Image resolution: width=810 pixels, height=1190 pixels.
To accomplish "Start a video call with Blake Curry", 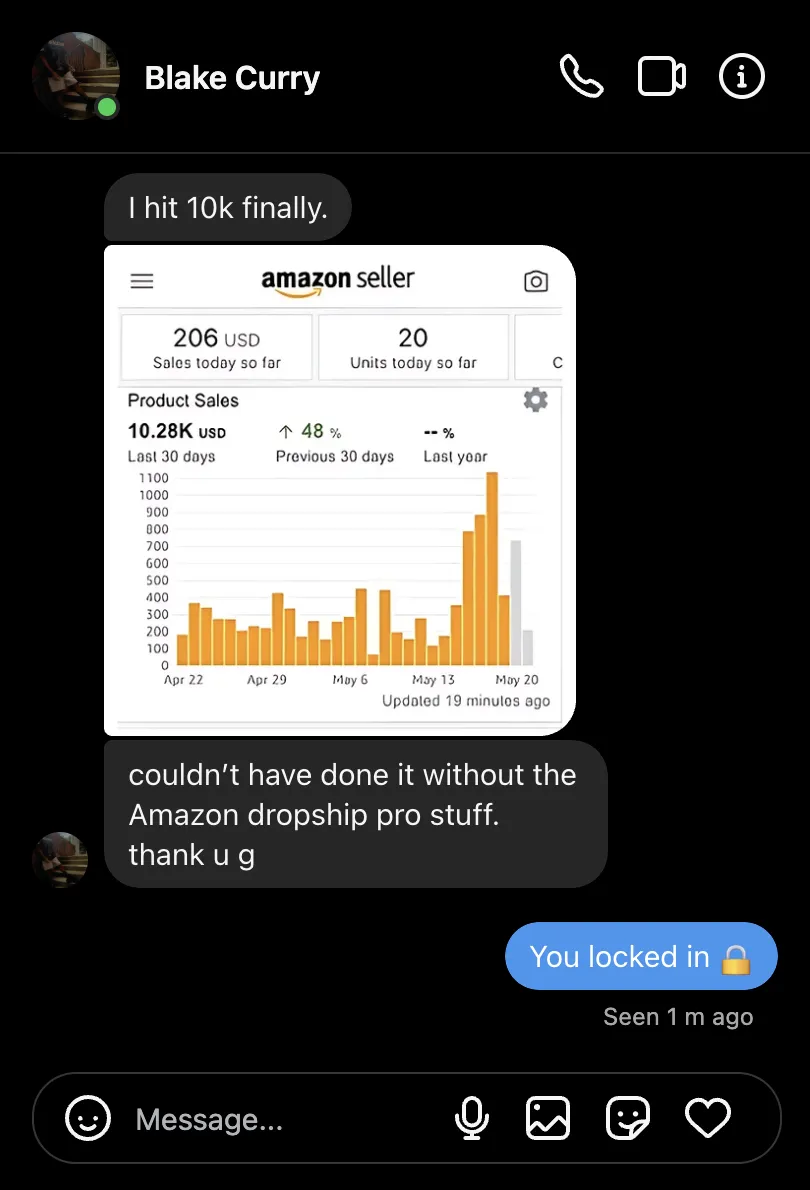I will [662, 76].
